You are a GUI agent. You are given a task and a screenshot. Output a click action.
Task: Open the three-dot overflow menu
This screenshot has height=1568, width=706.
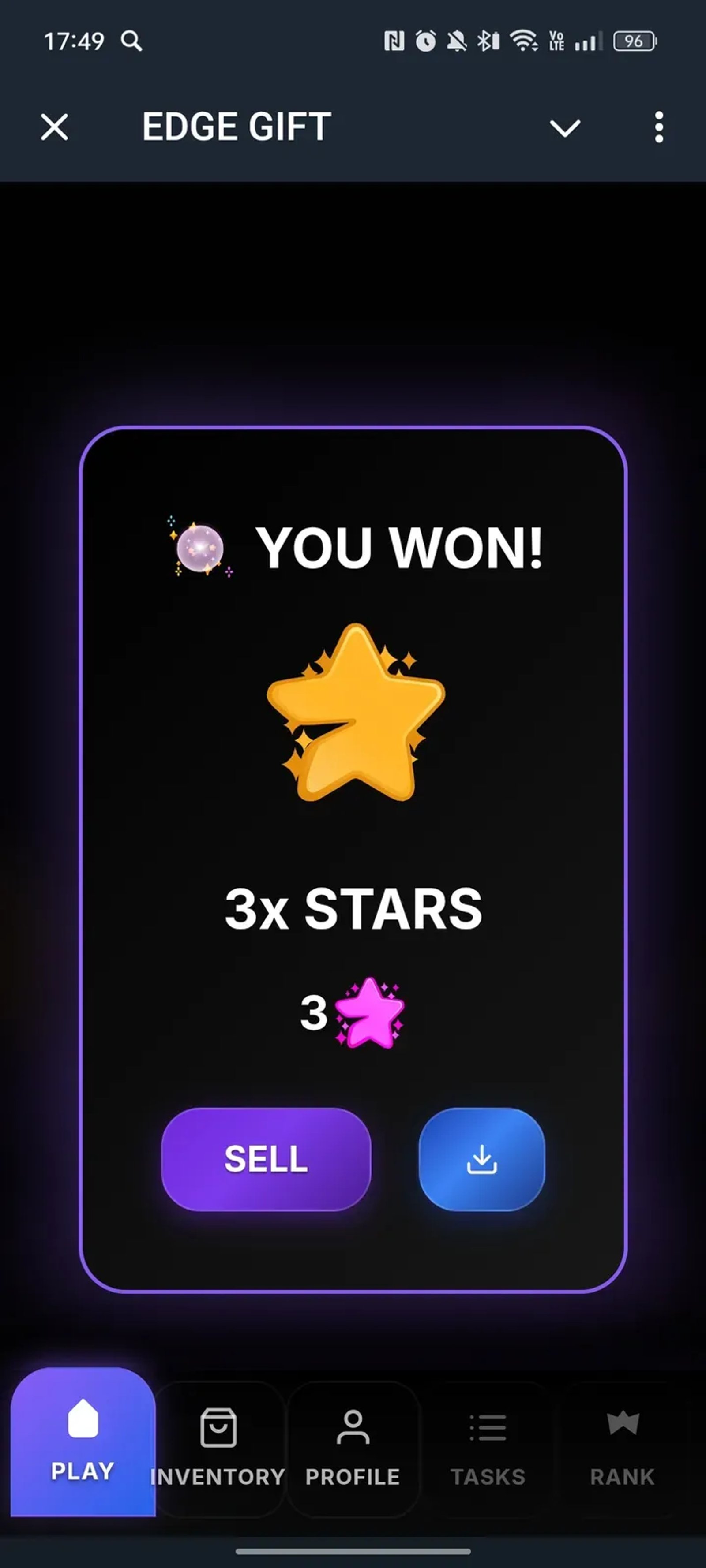click(658, 128)
